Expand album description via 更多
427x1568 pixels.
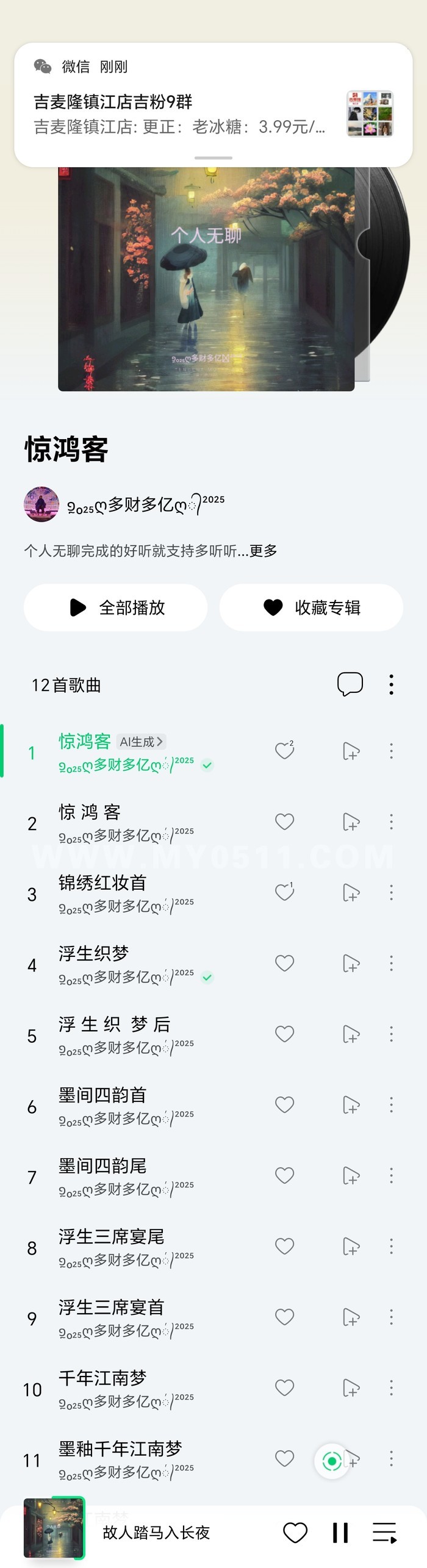[263, 551]
